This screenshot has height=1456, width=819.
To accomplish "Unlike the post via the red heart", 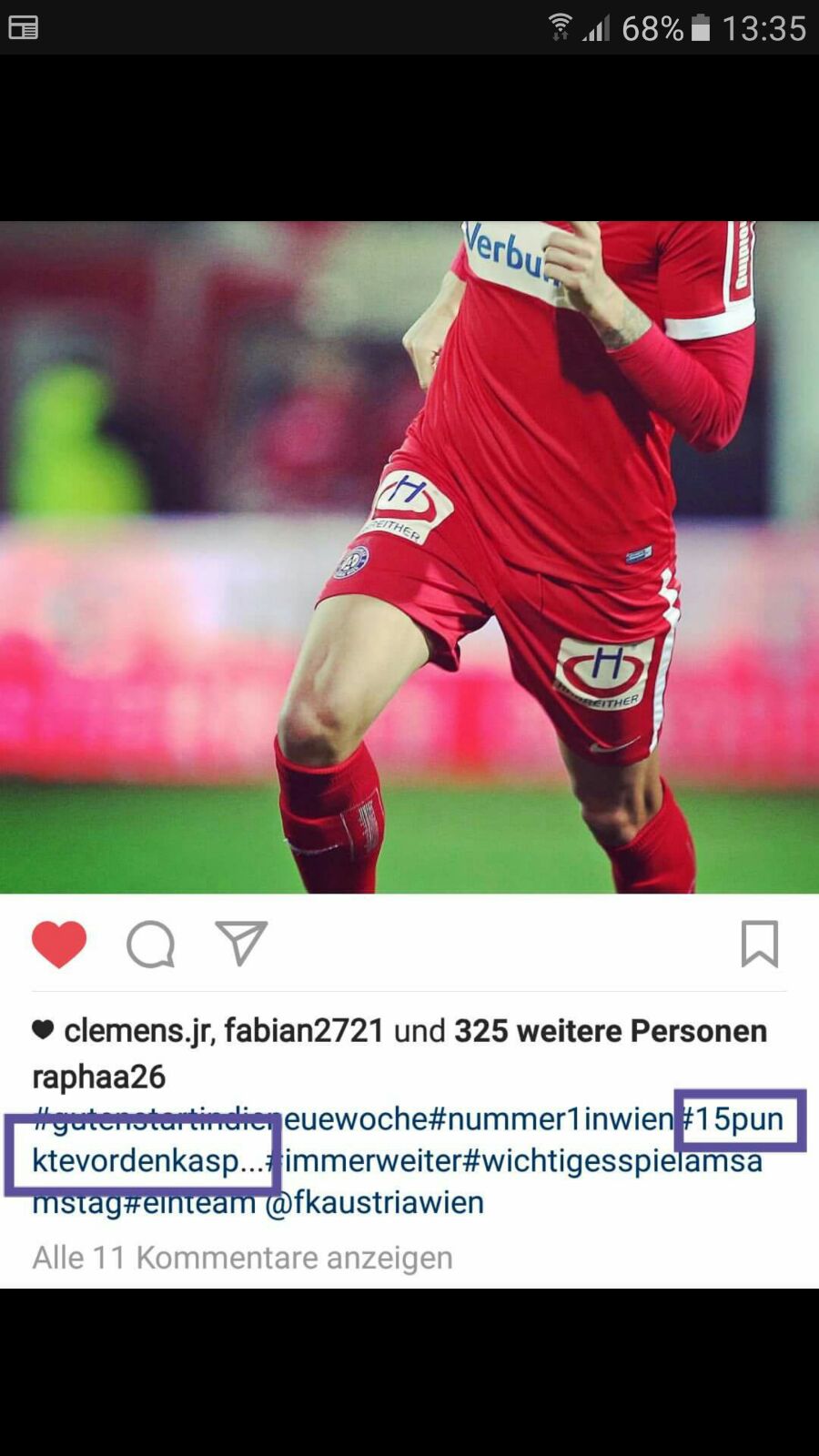I will pyautogui.click(x=59, y=944).
